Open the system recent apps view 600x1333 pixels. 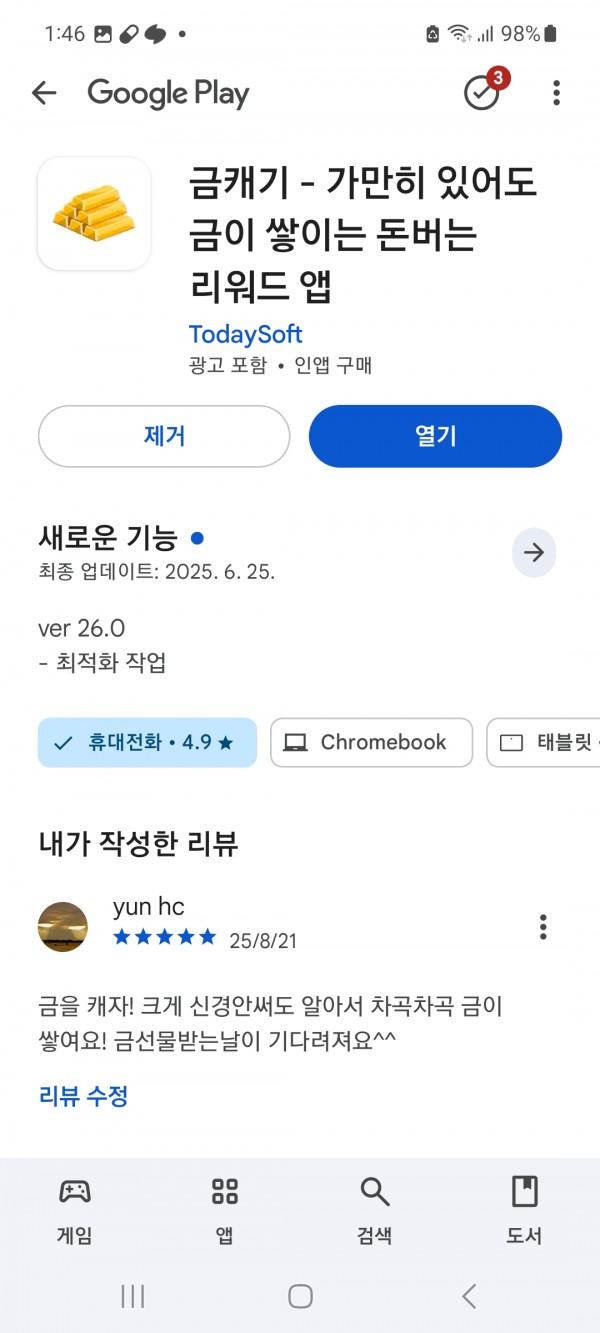132,1297
